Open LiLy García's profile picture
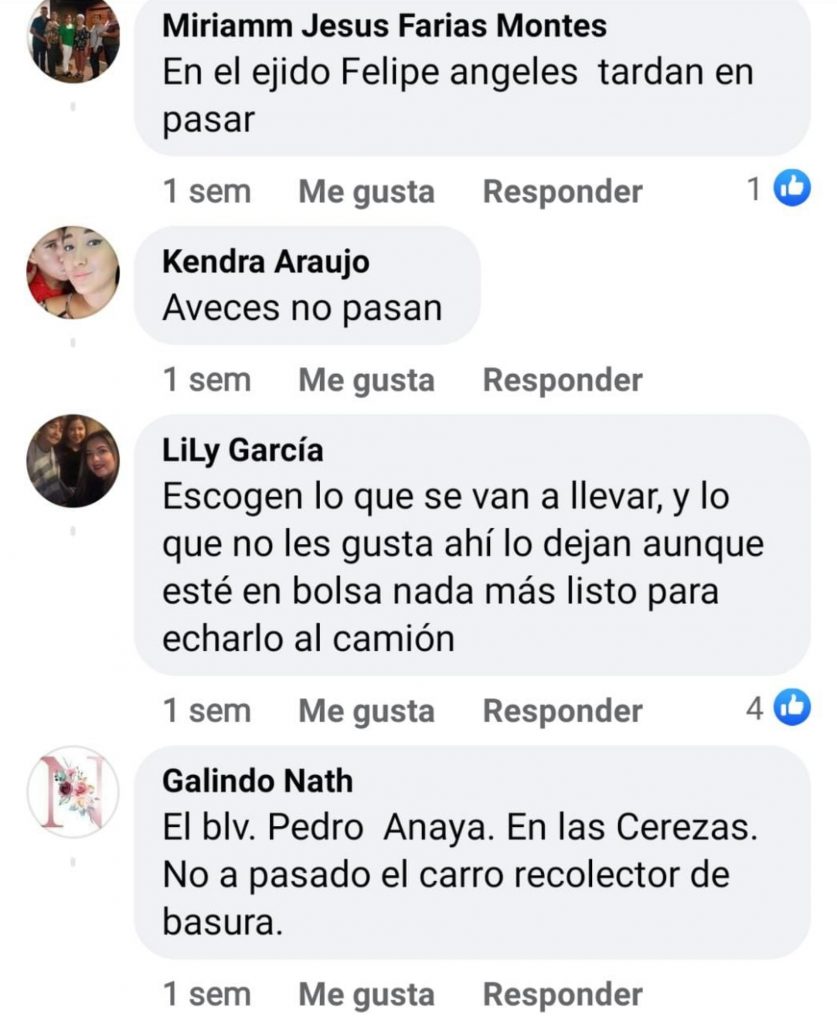 [72, 460]
